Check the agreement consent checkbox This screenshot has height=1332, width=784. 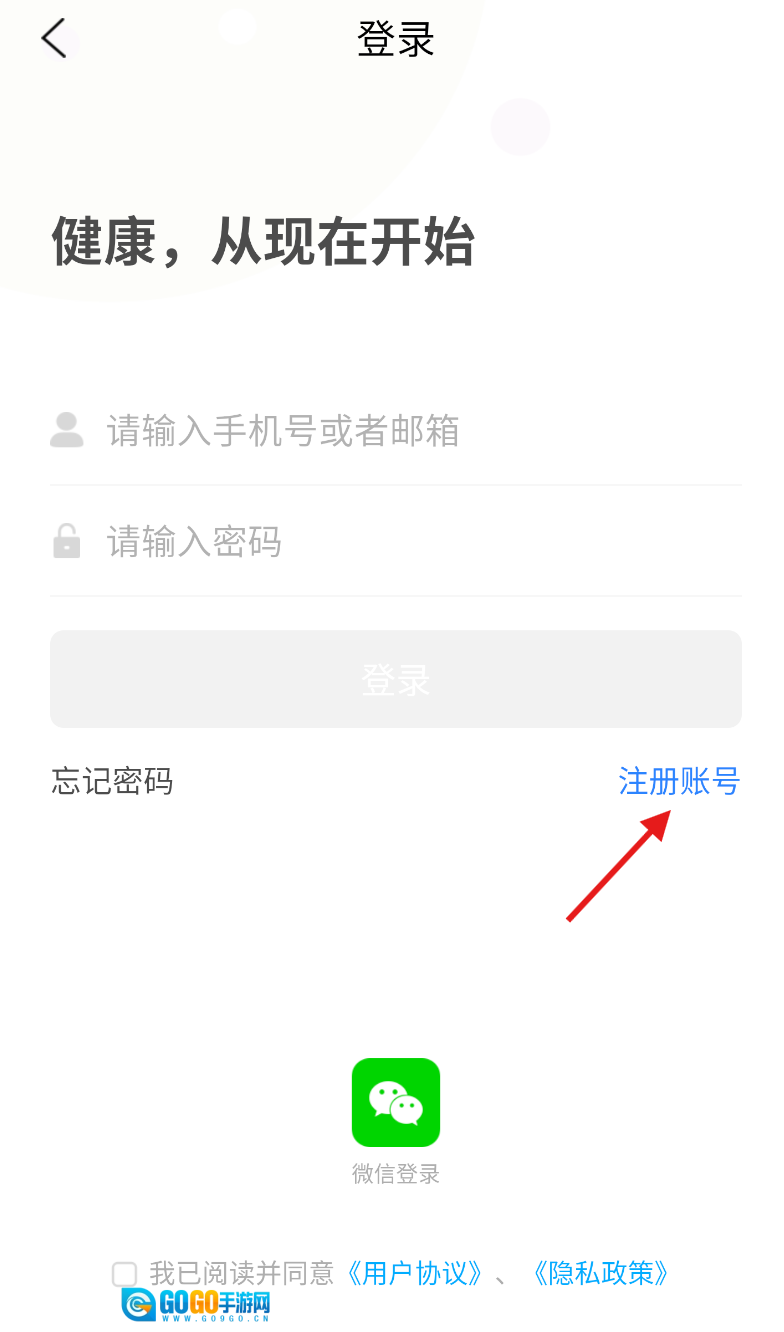[125, 1274]
